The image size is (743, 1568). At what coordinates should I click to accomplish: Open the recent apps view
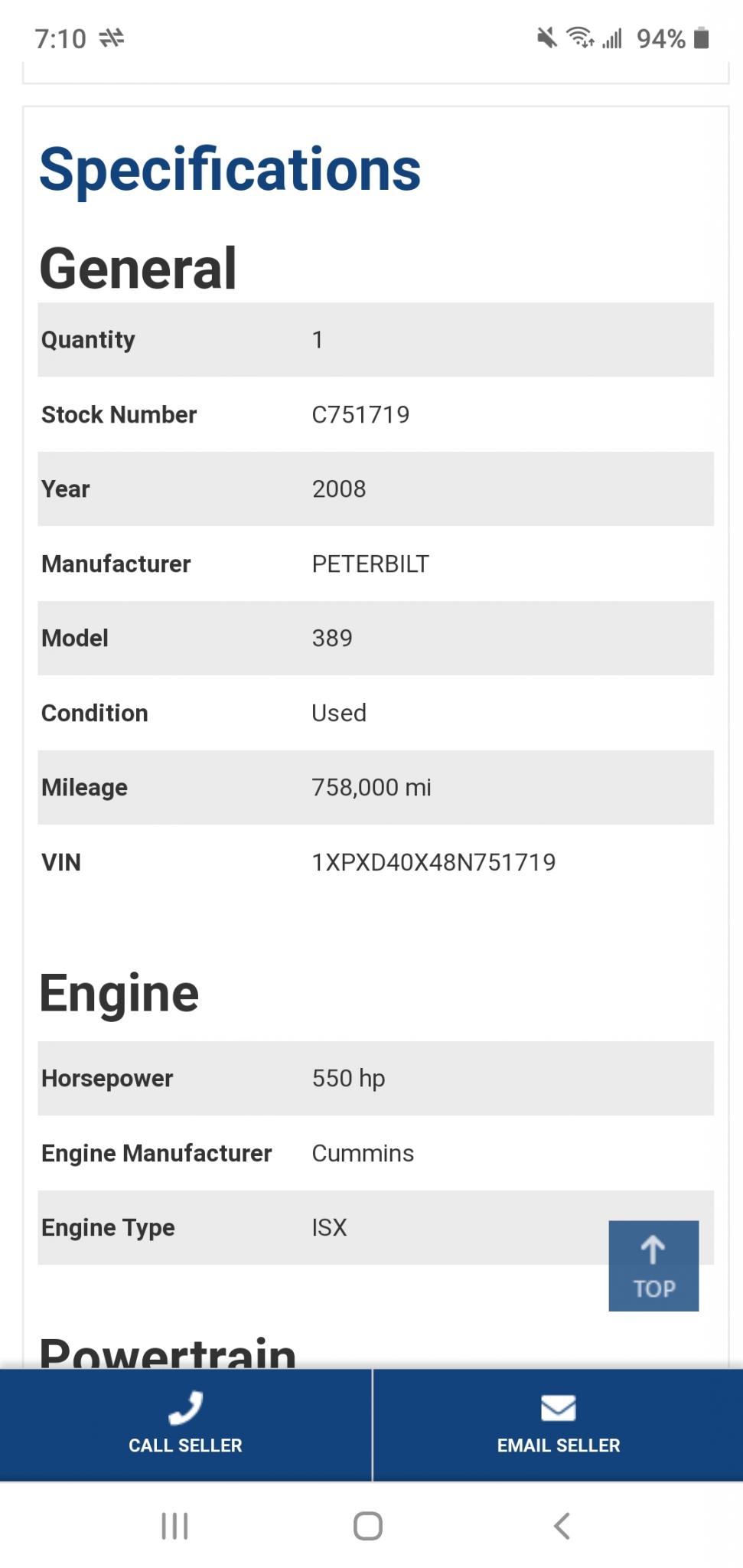pos(174,1525)
